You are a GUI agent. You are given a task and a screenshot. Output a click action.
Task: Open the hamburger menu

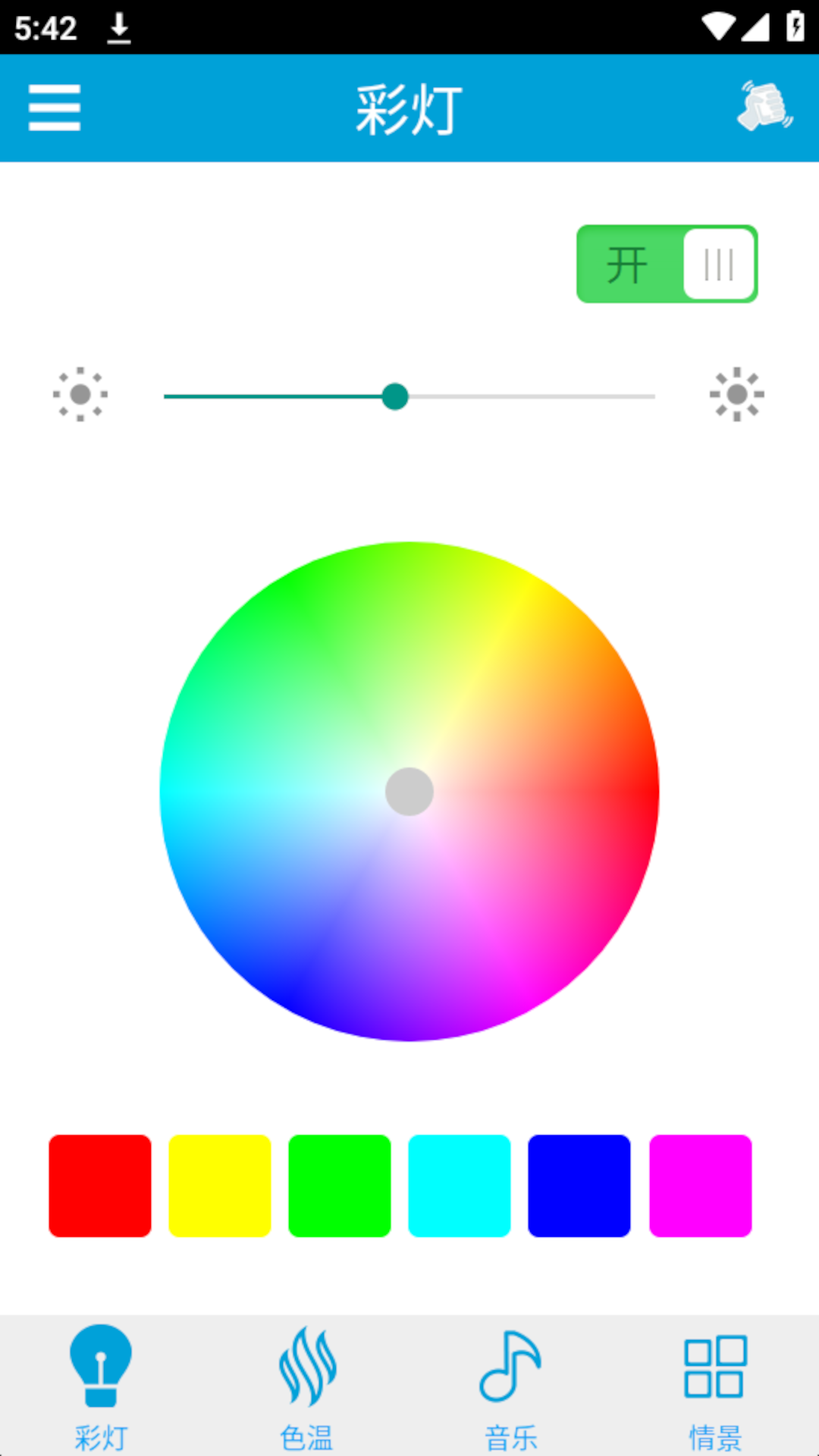click(55, 108)
